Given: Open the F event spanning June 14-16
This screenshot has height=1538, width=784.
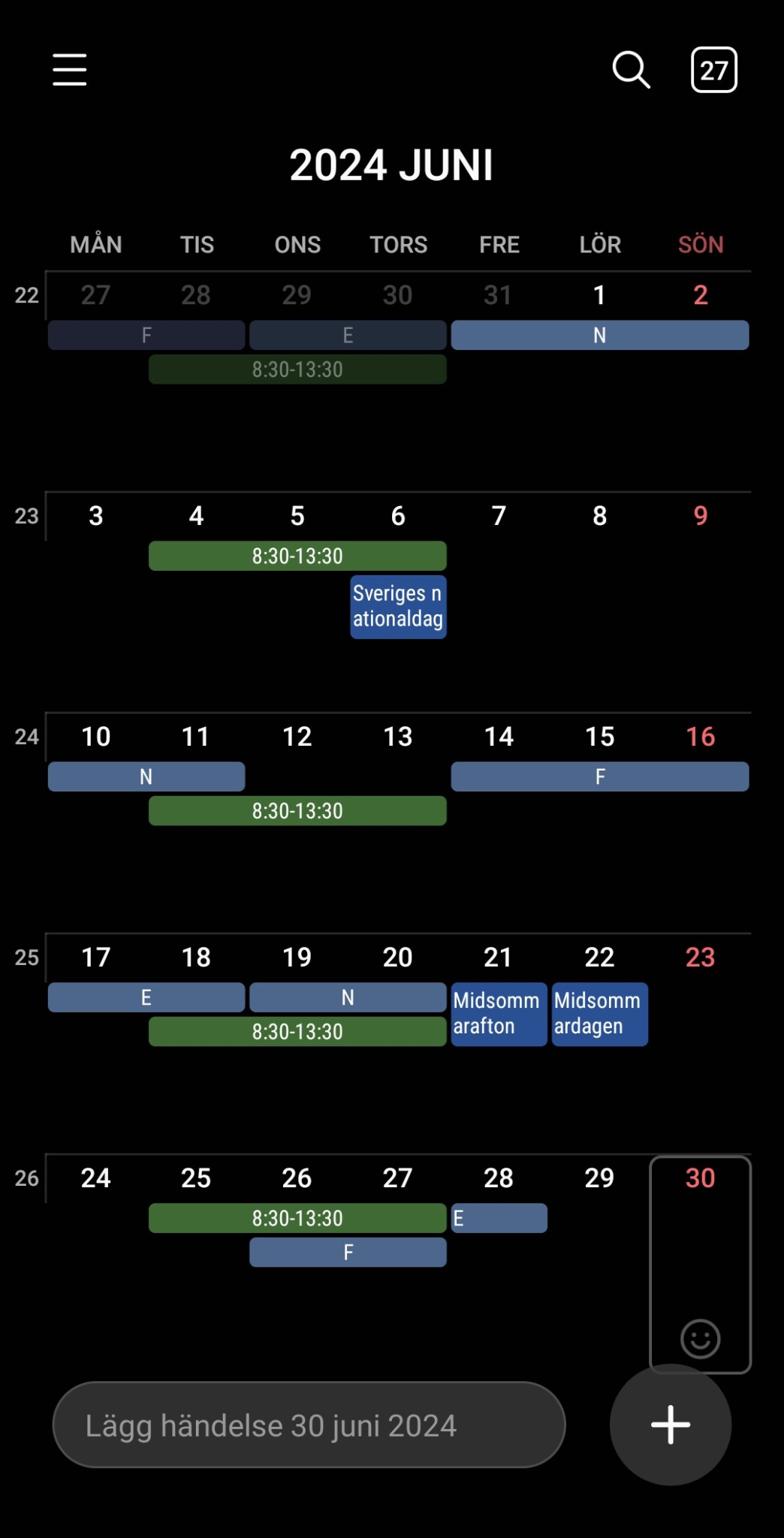Looking at the screenshot, I should 599,777.
